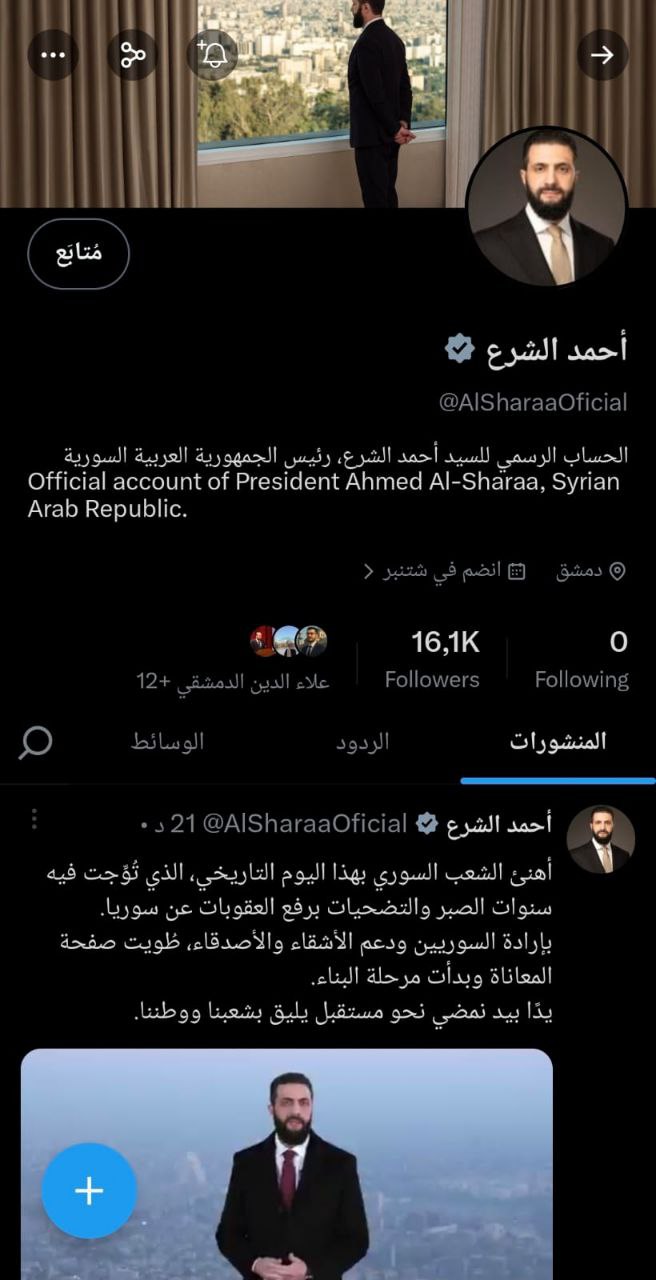The image size is (656, 1280).
Task: Switch to the المنشورات tab
Action: click(558, 742)
